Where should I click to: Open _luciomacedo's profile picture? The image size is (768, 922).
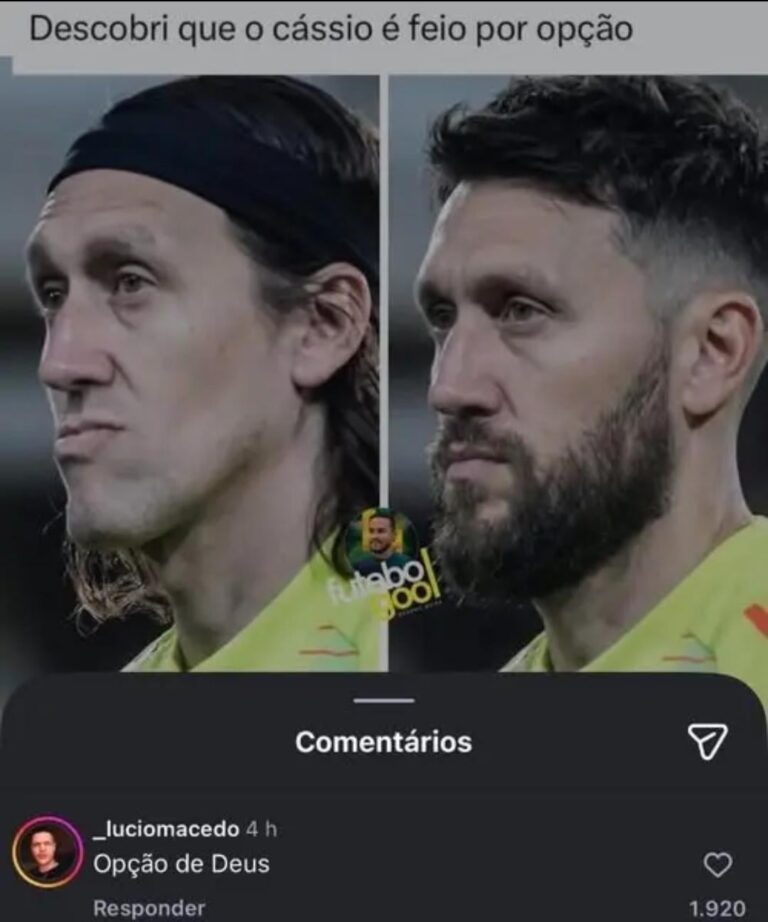[47, 851]
